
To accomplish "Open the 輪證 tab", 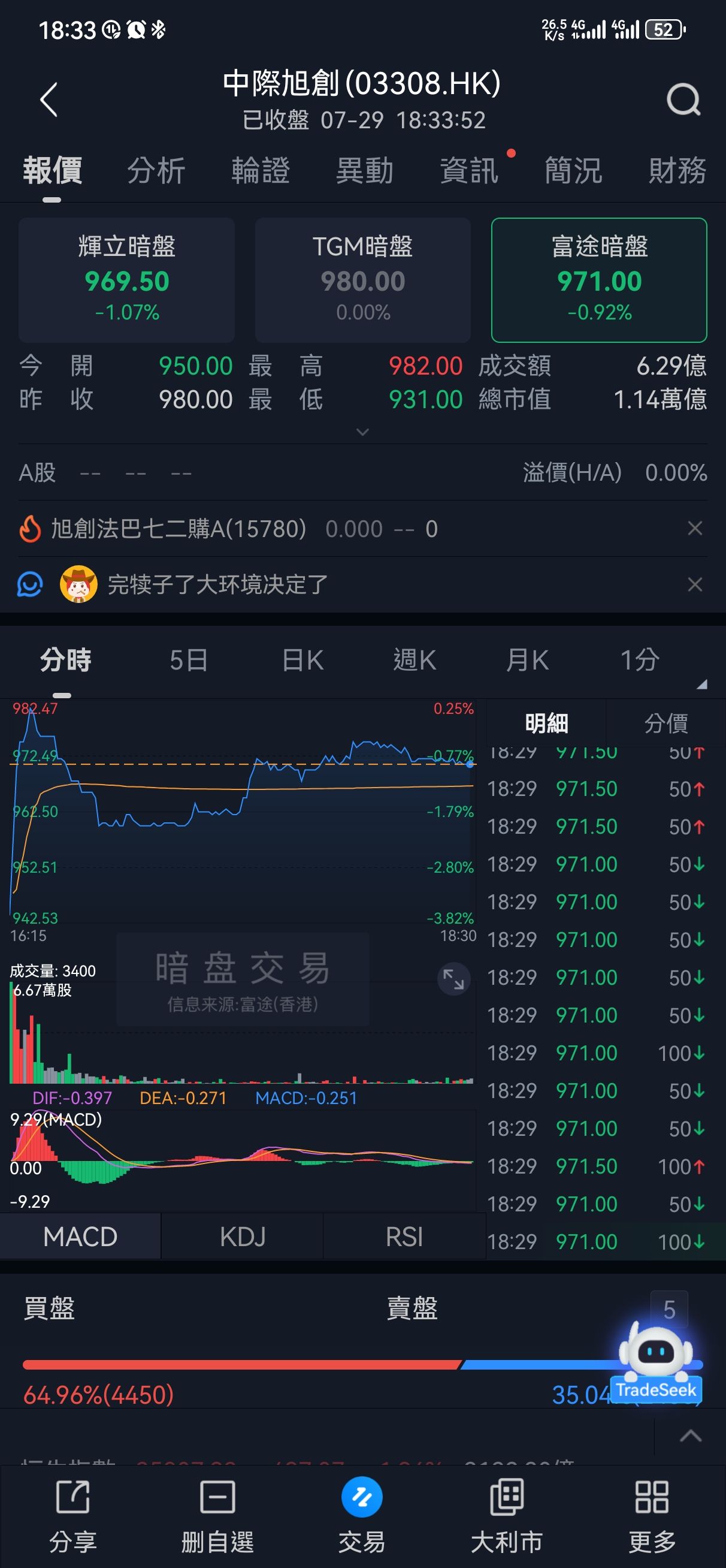I will coord(261,170).
